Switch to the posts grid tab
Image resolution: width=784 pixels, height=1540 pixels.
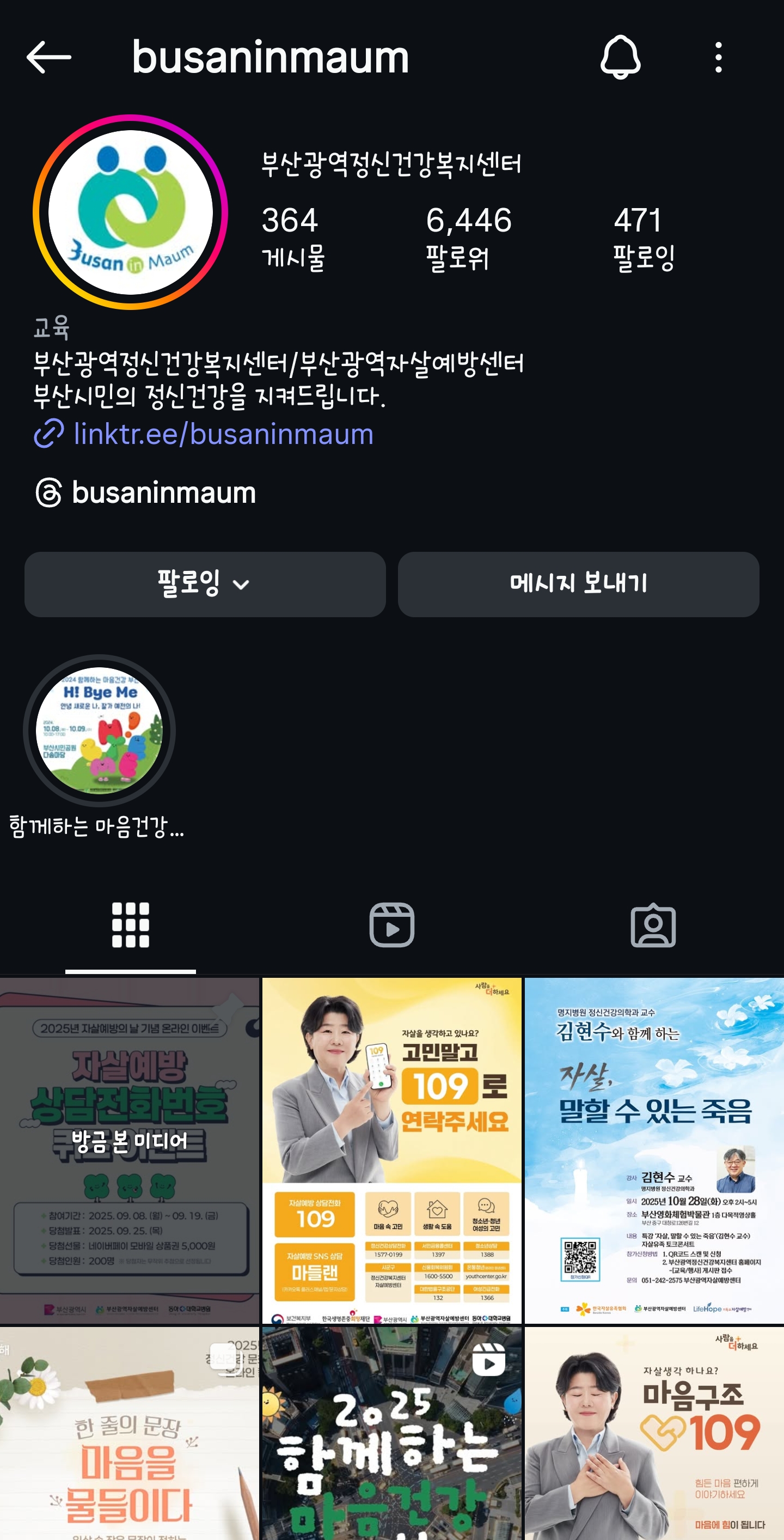pos(130,925)
